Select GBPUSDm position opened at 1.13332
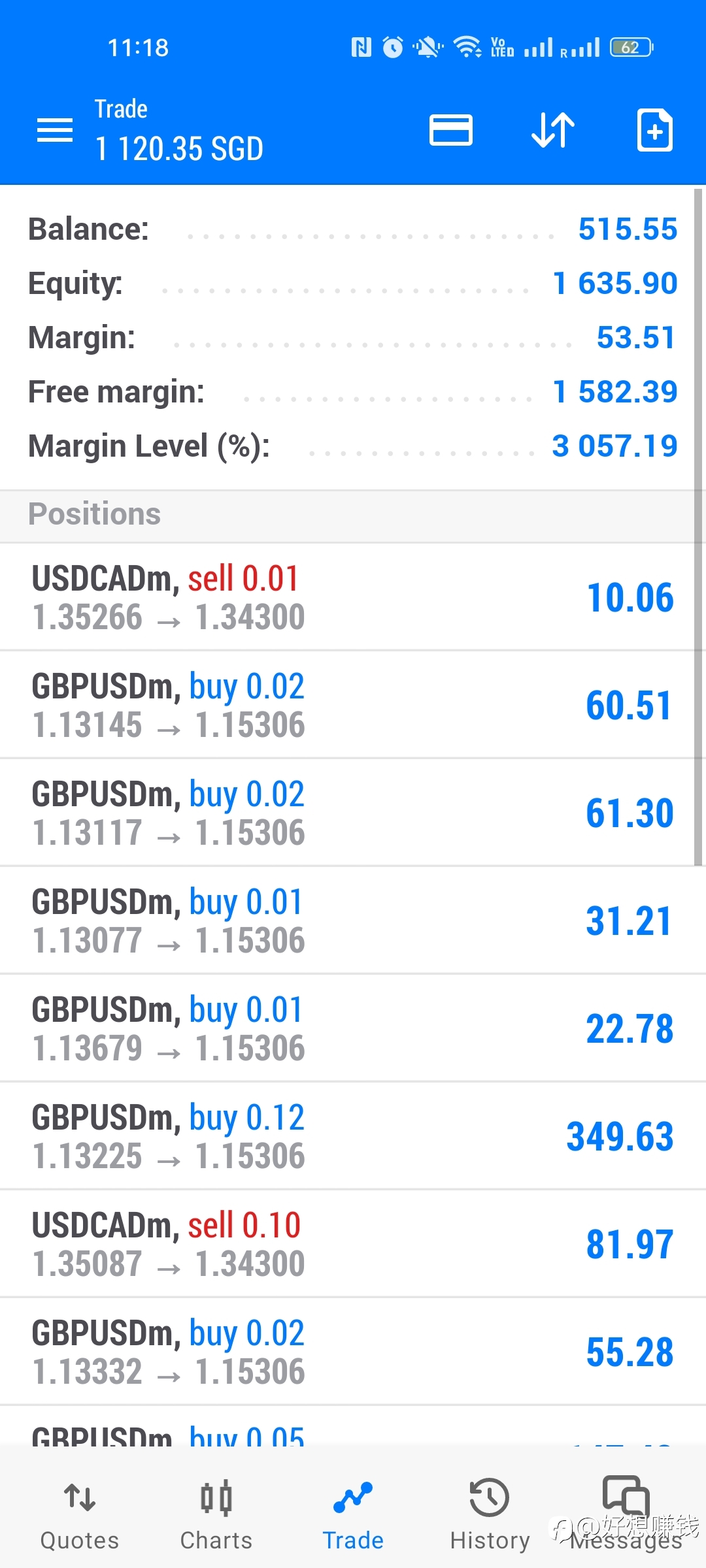This screenshot has width=706, height=1568. [x=353, y=1352]
